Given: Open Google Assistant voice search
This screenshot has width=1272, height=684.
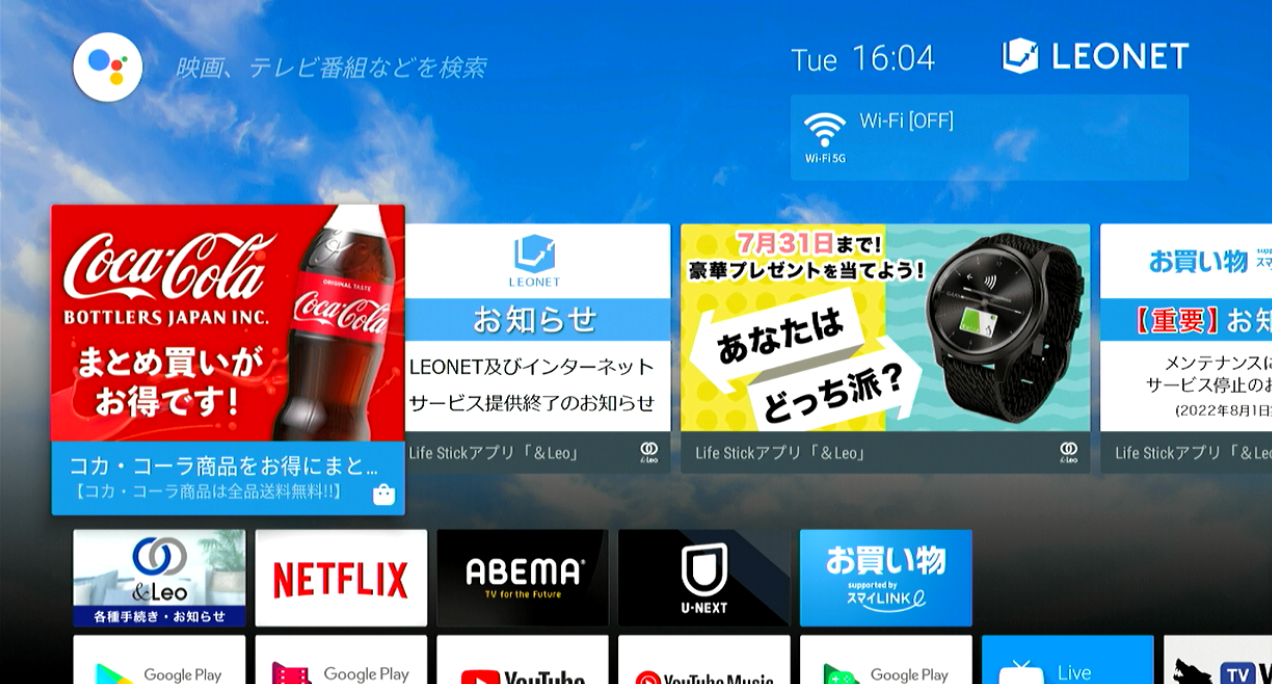Looking at the screenshot, I should pyautogui.click(x=108, y=67).
